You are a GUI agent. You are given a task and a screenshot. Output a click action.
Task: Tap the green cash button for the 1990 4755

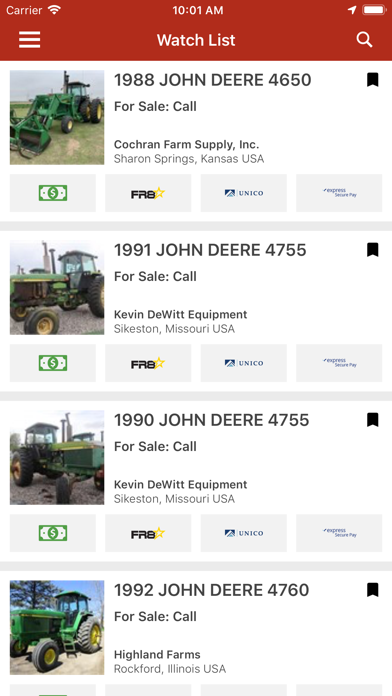[53, 533]
